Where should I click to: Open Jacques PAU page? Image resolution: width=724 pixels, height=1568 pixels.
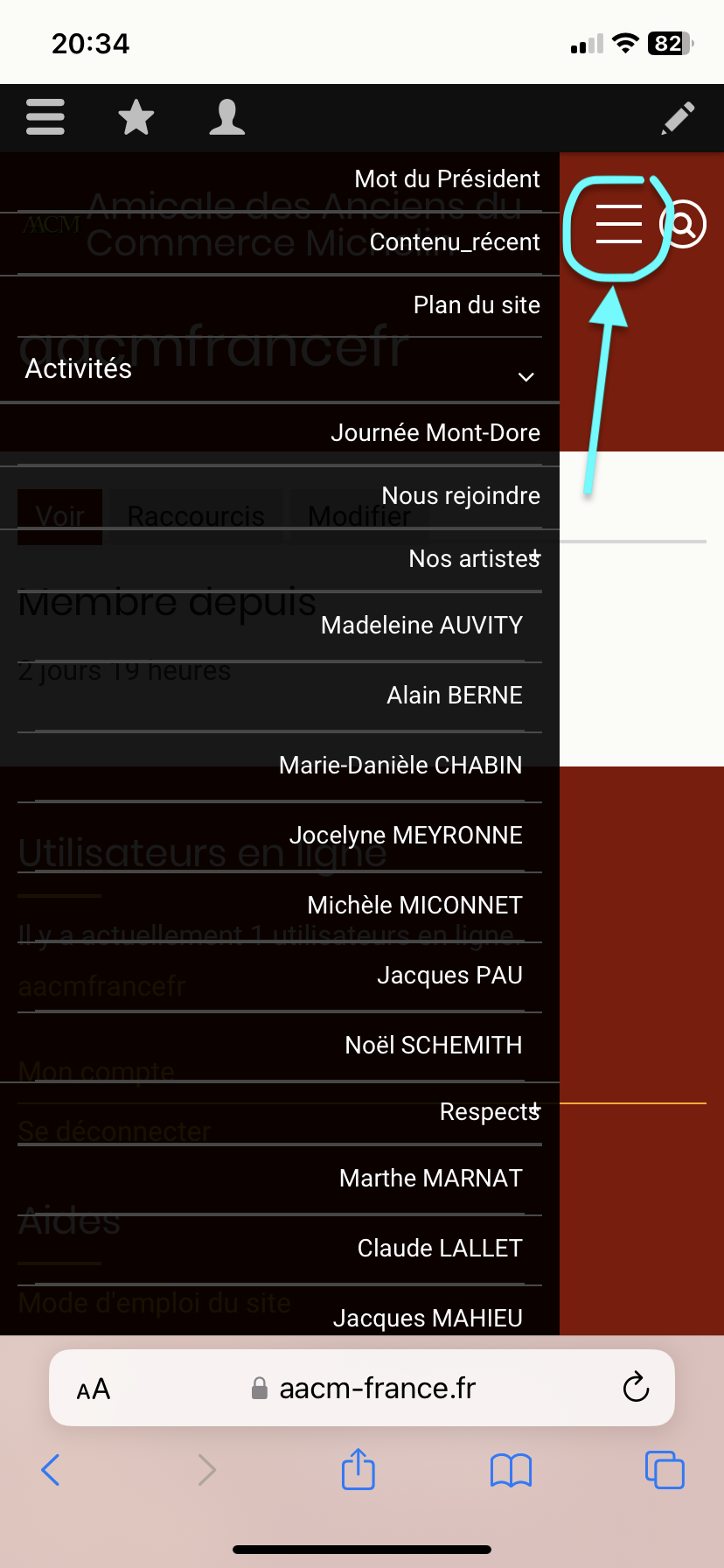click(449, 976)
